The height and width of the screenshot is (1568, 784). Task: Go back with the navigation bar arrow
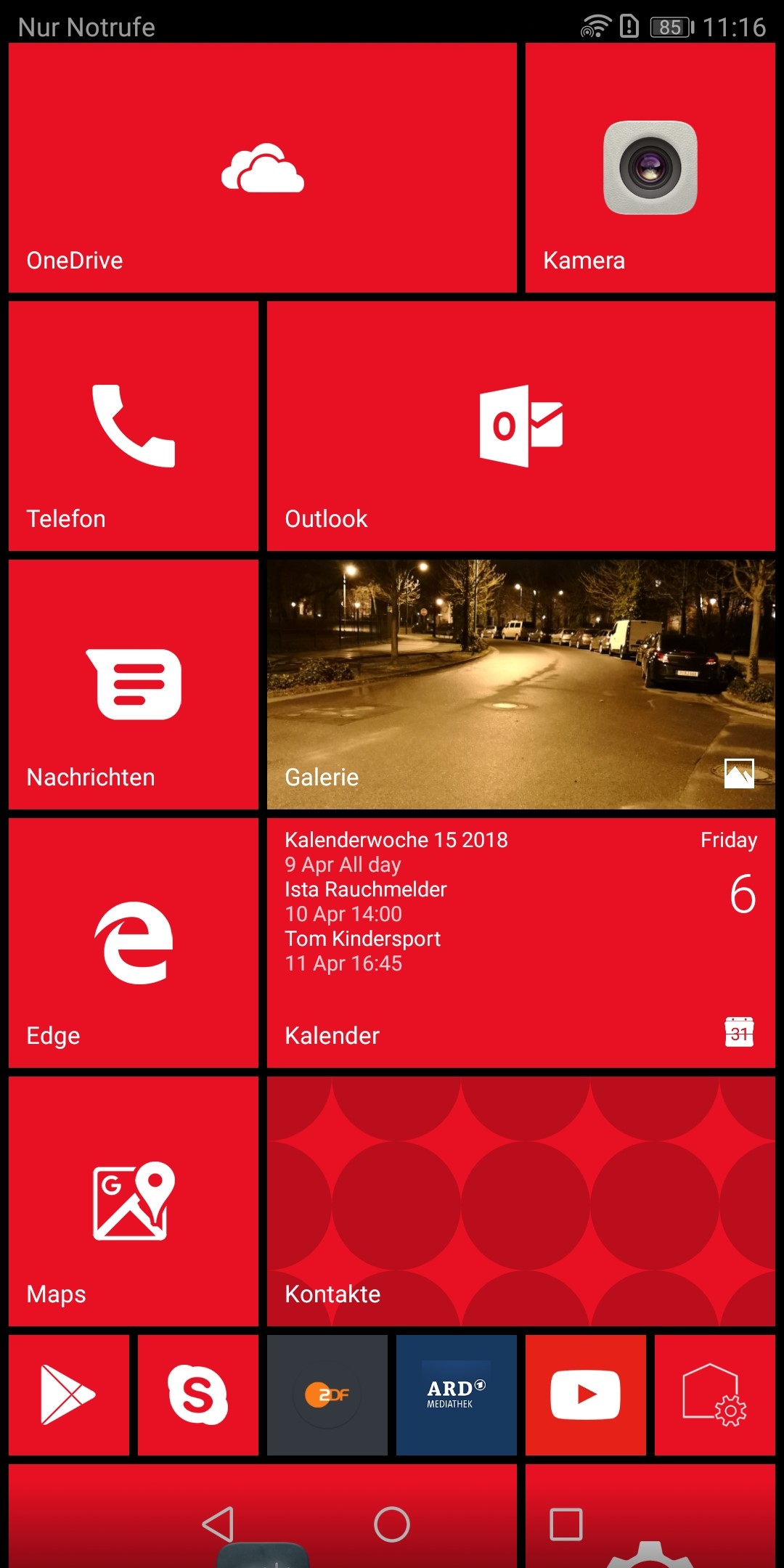218,1524
